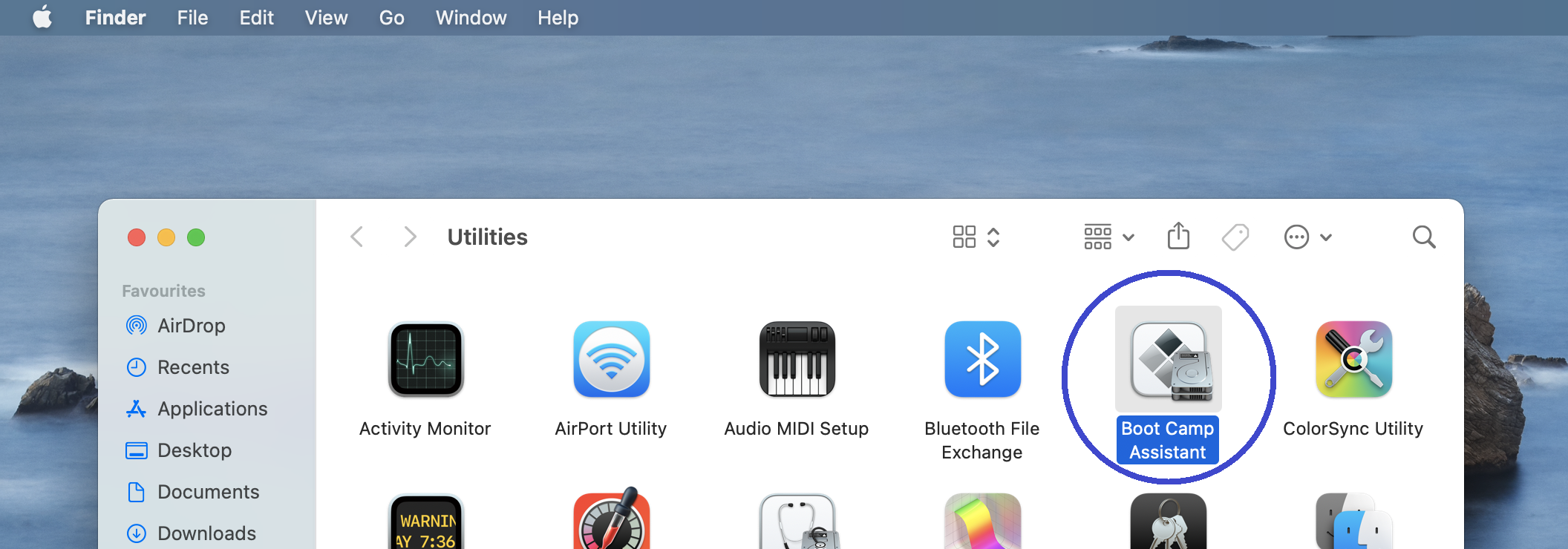The width and height of the screenshot is (1568, 549).
Task: Select ColorSync Utility app
Action: coord(1353,360)
